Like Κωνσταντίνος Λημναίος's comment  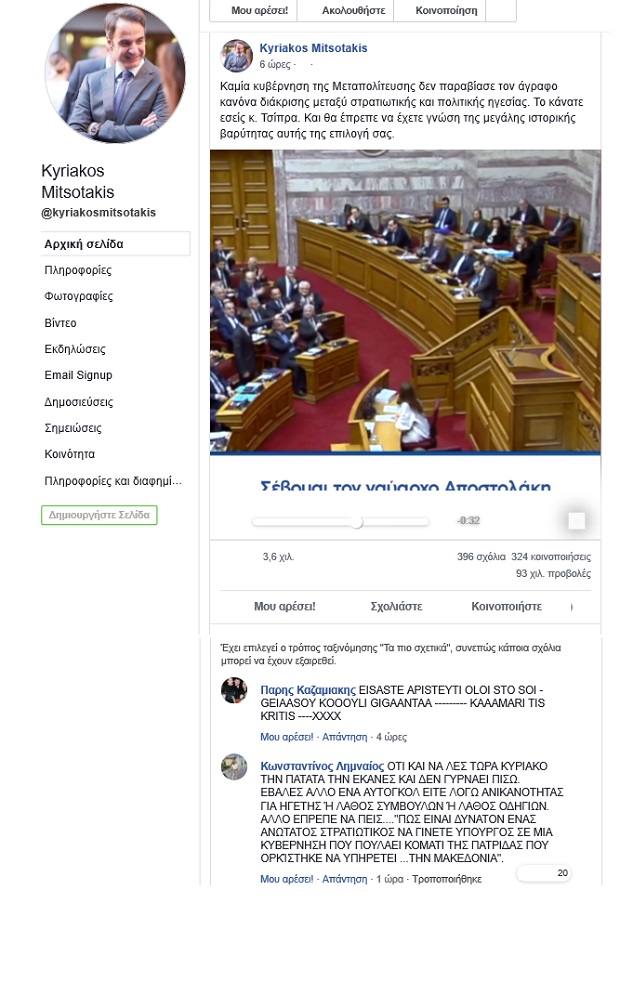[x=286, y=879]
